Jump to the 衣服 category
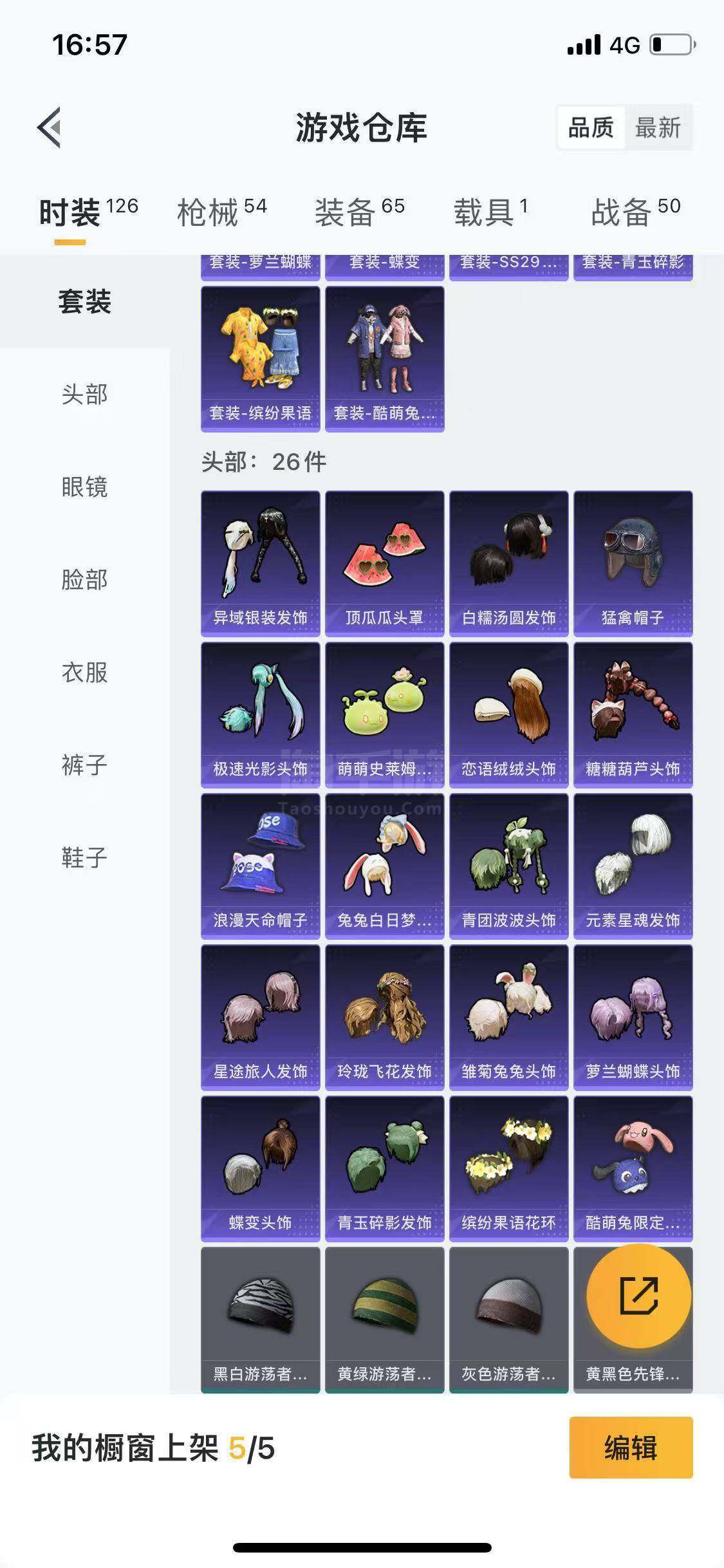The image size is (724, 1568). click(84, 673)
